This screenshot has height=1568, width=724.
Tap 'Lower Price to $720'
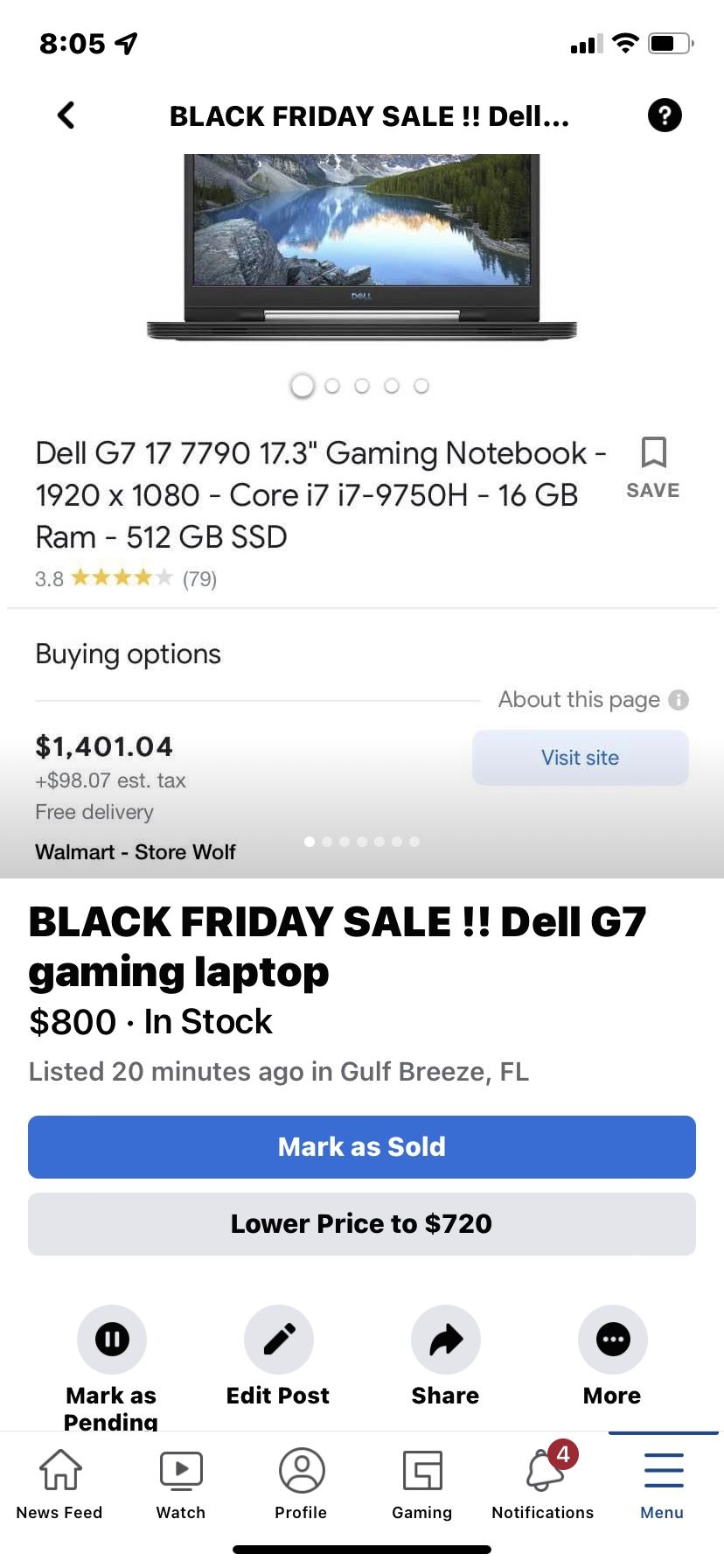361,1223
